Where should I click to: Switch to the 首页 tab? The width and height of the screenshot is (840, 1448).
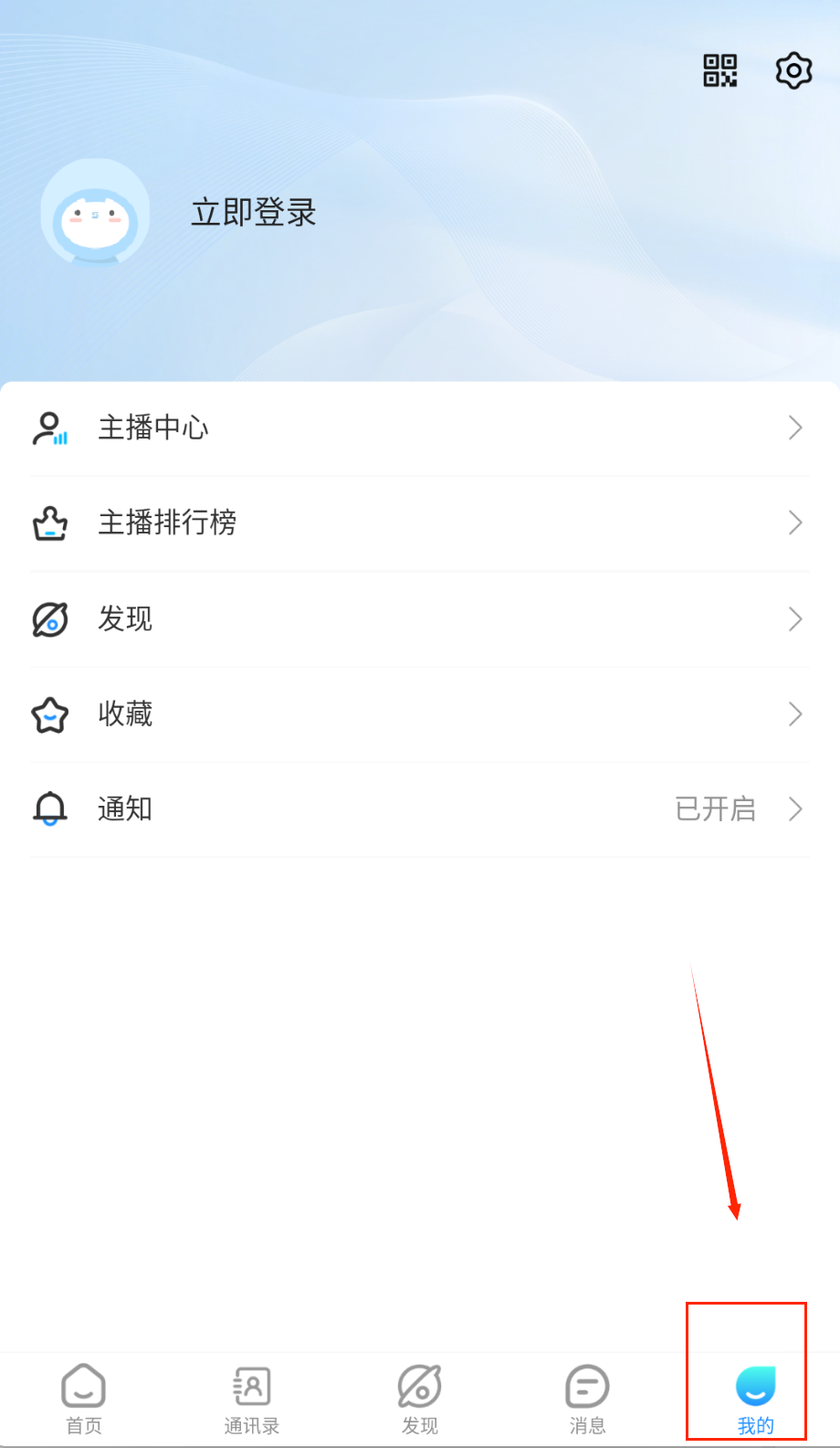(x=84, y=1398)
